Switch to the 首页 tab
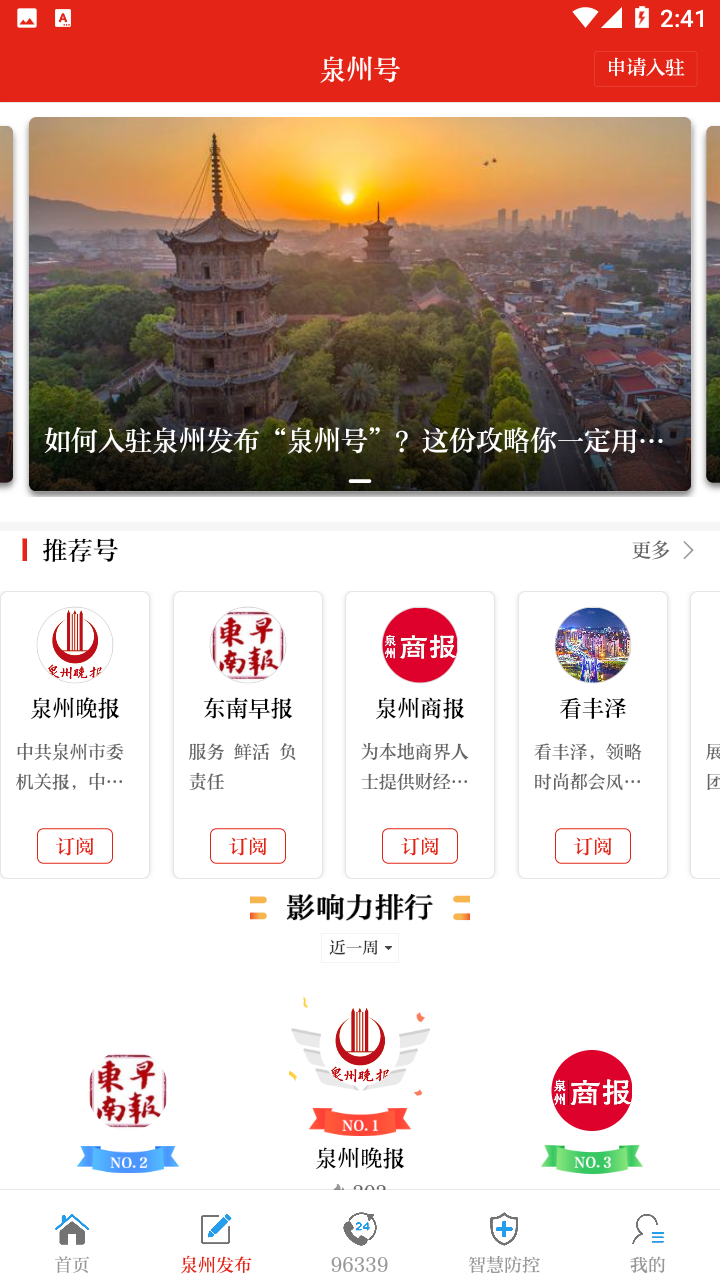 pyautogui.click(x=71, y=1240)
